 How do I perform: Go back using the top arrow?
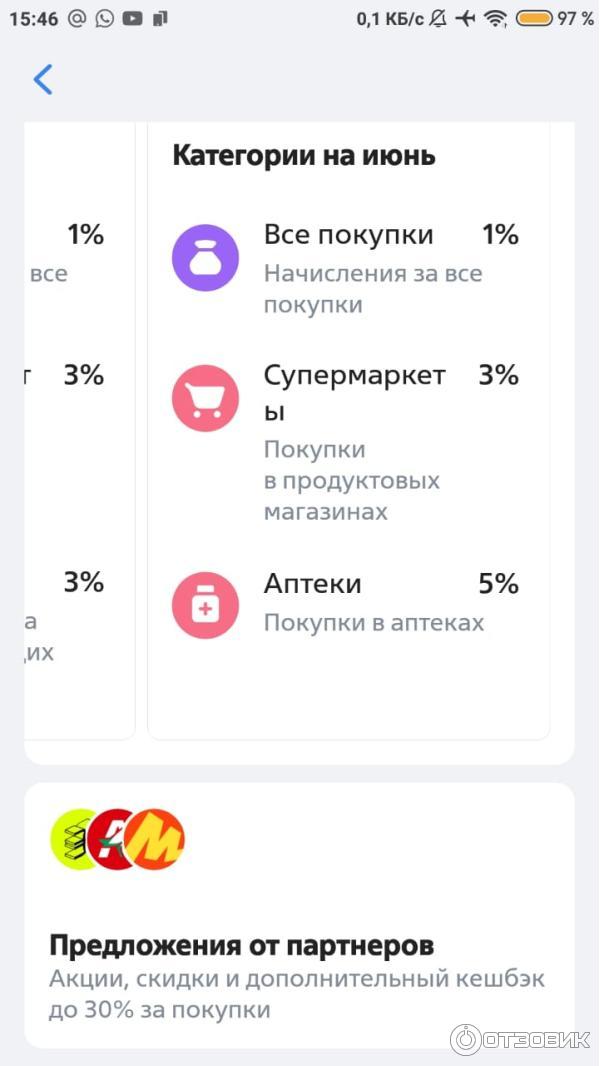click(x=42, y=80)
